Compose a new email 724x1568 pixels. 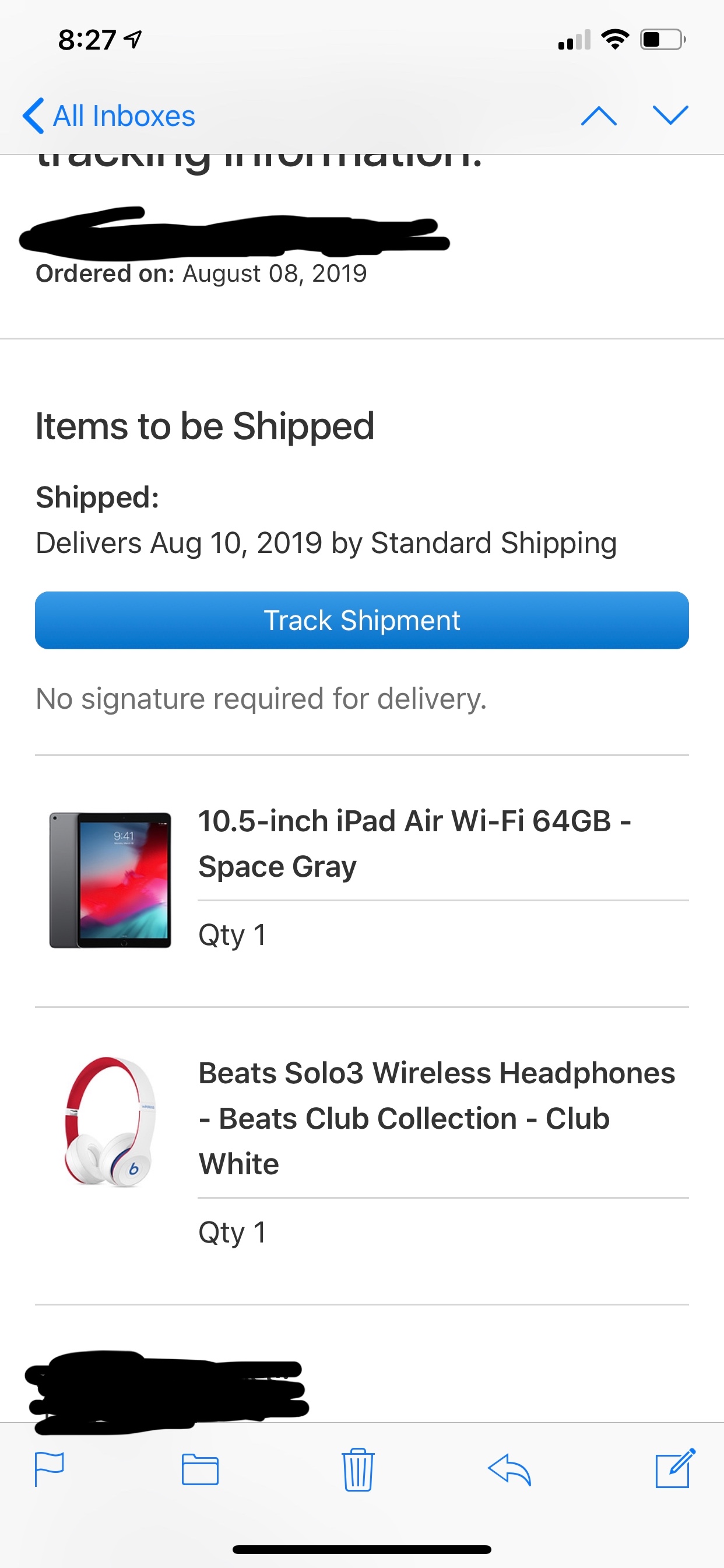pyautogui.click(x=674, y=1468)
